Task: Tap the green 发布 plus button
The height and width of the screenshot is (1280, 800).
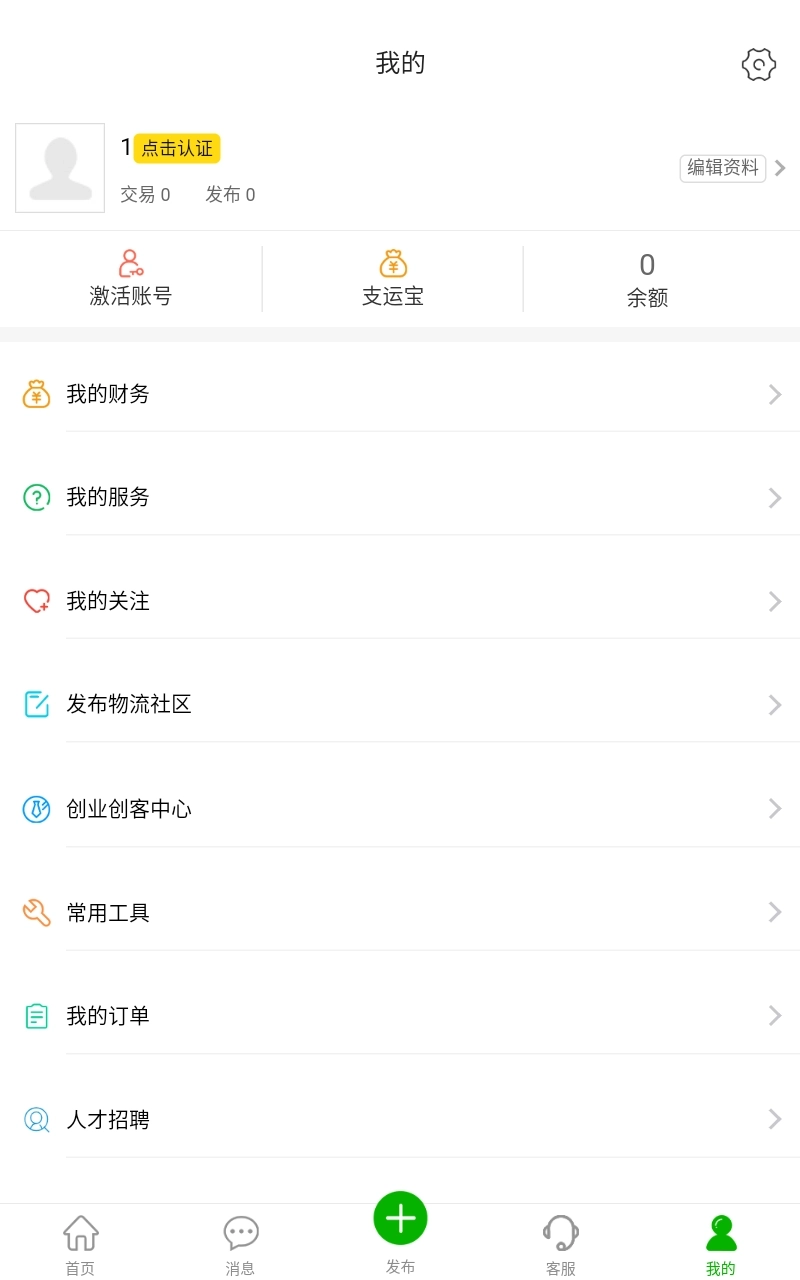Action: coord(400,1219)
